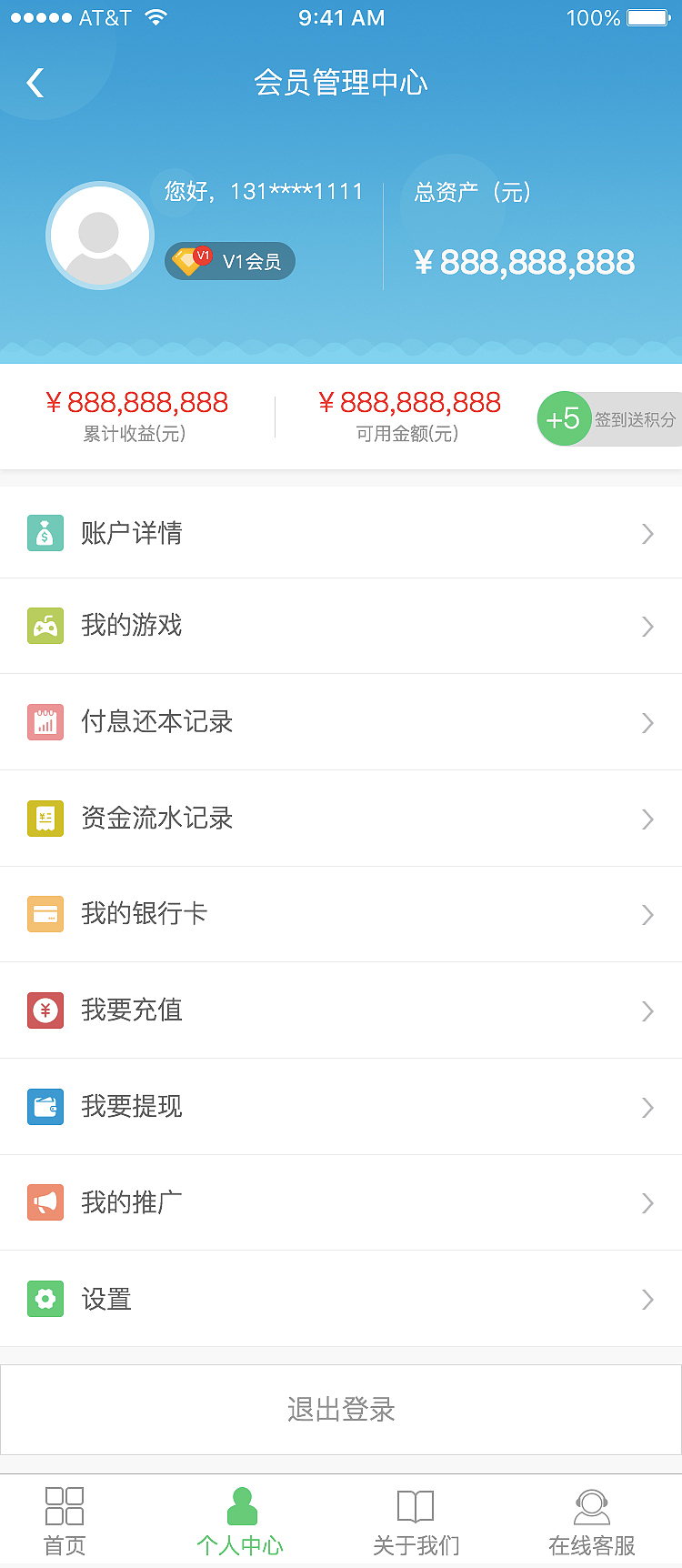Click the back arrow in the header
Screen dimensions: 682x1568
(x=35, y=82)
